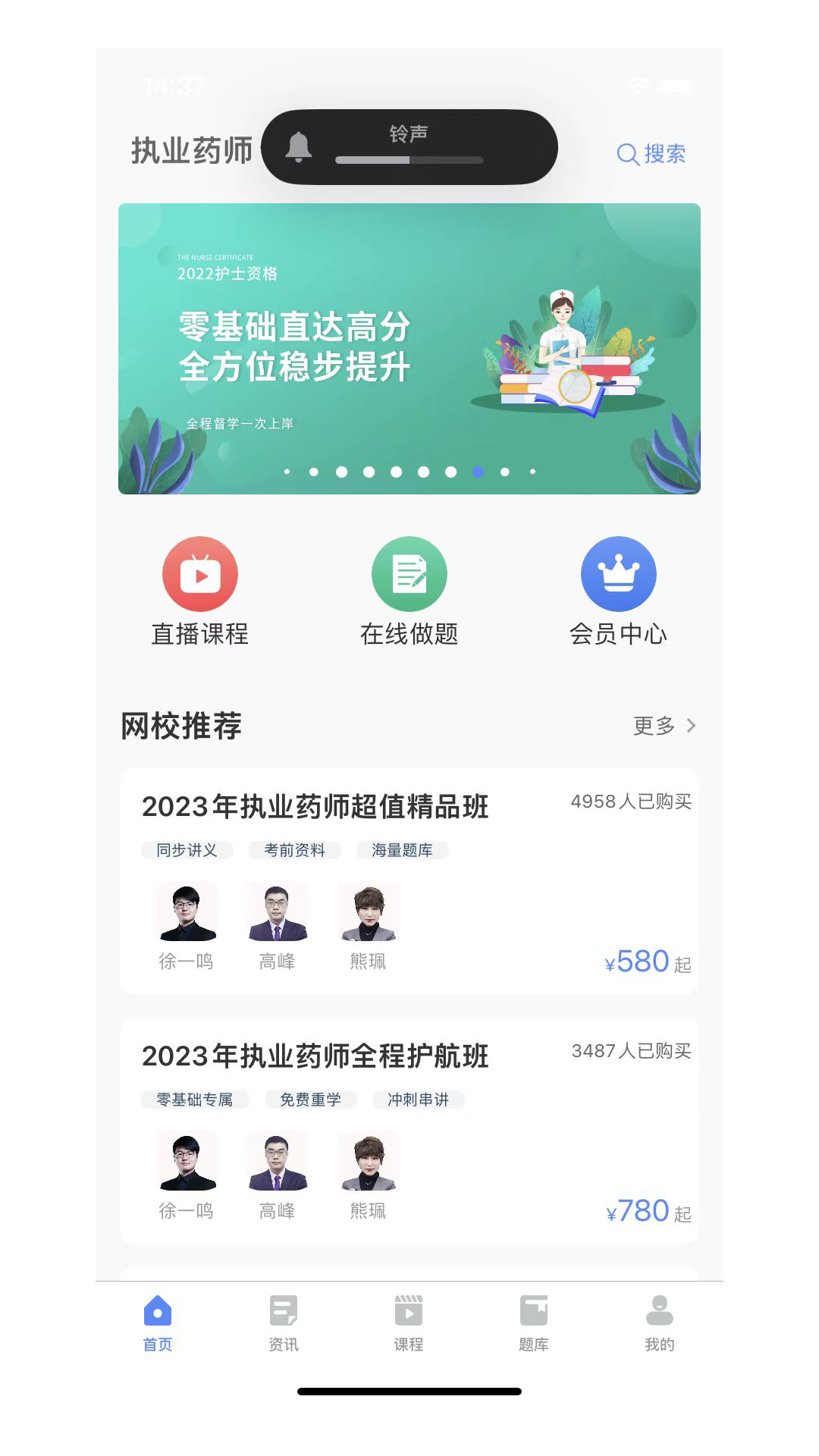819x1456 pixels.
Task: Tap the highlighted carousel indicator dot
Action: [x=478, y=472]
